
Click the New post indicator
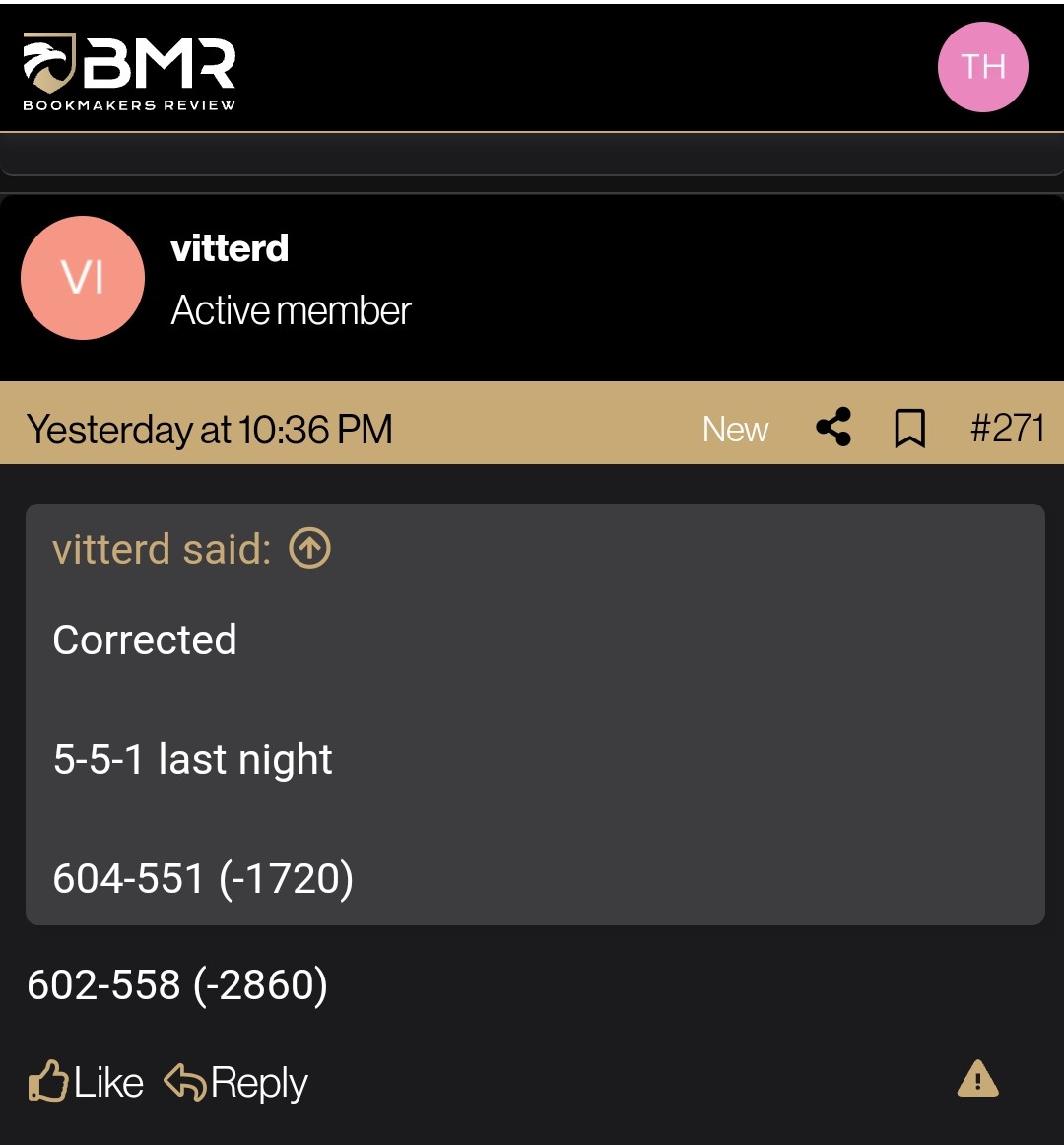pos(735,428)
